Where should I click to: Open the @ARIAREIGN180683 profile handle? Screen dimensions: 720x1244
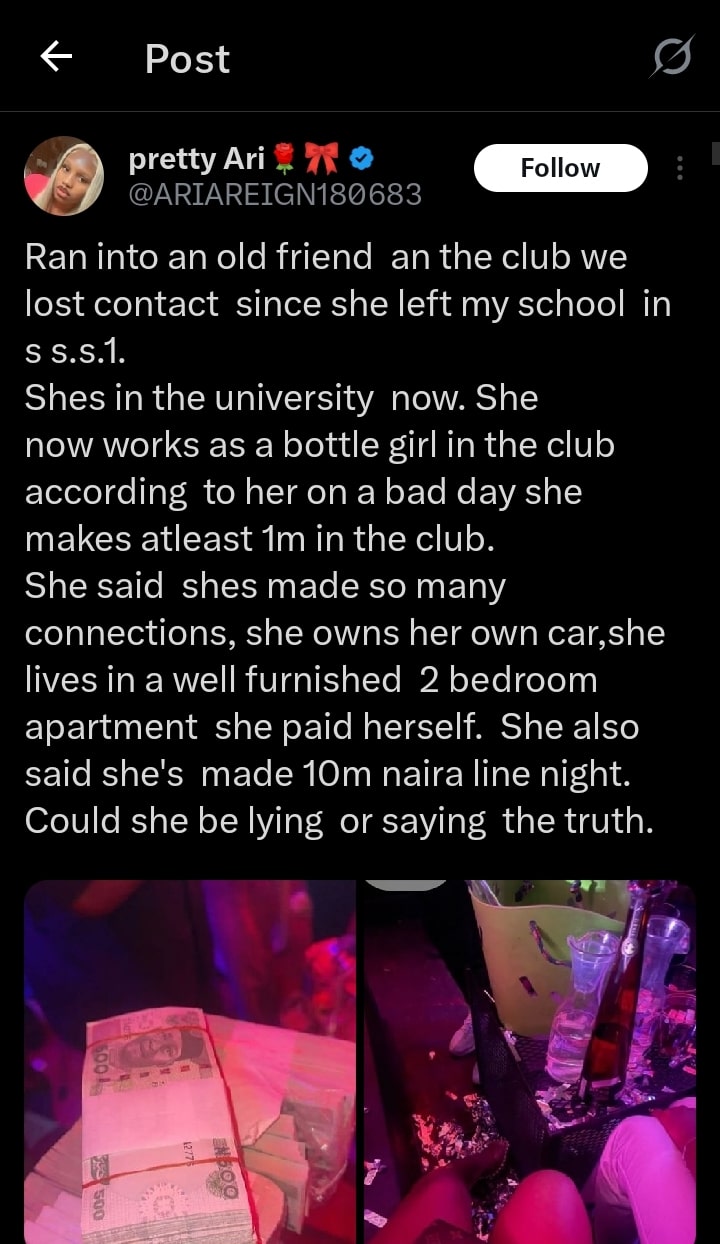[x=275, y=194]
